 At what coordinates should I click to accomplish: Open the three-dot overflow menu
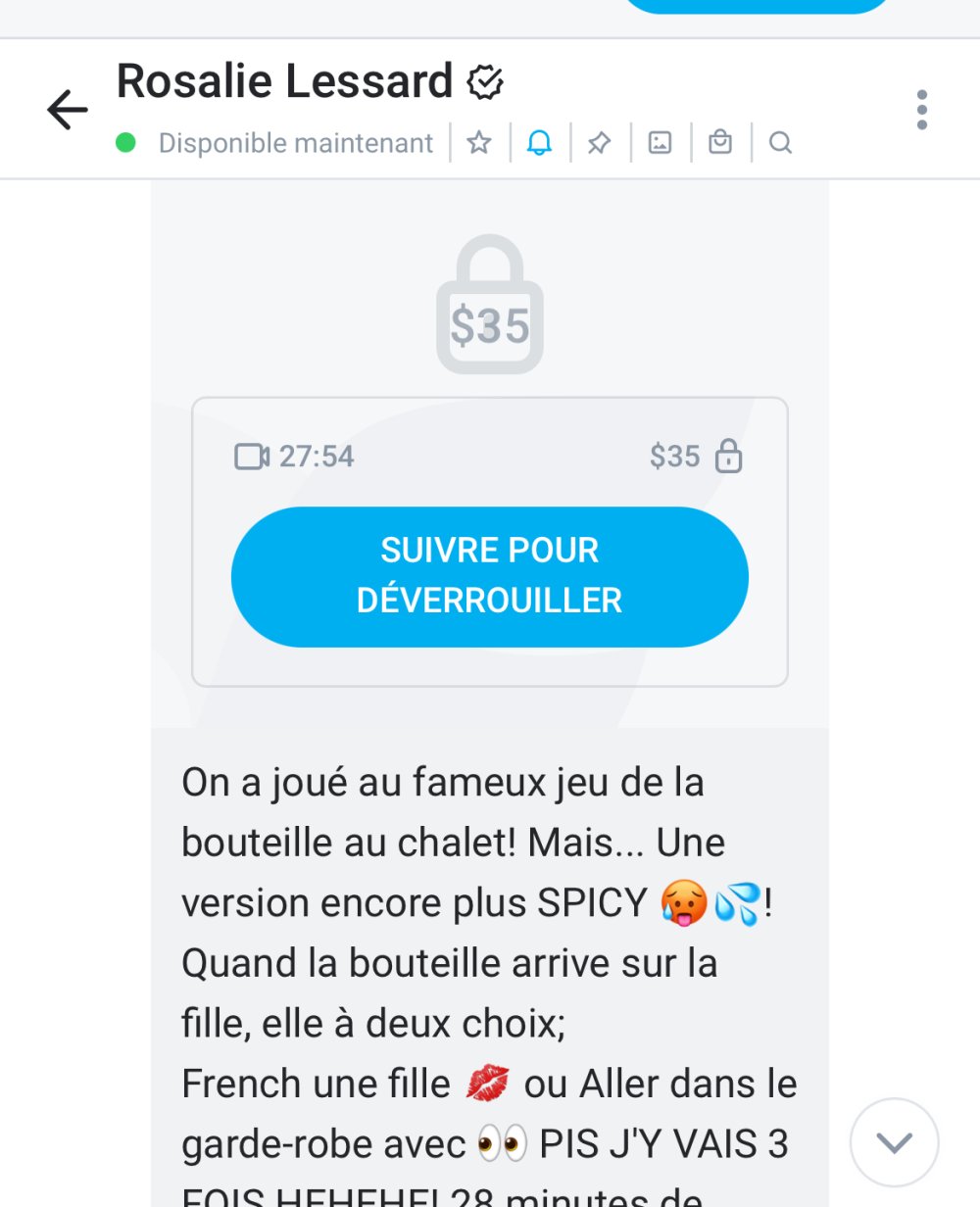point(921,110)
